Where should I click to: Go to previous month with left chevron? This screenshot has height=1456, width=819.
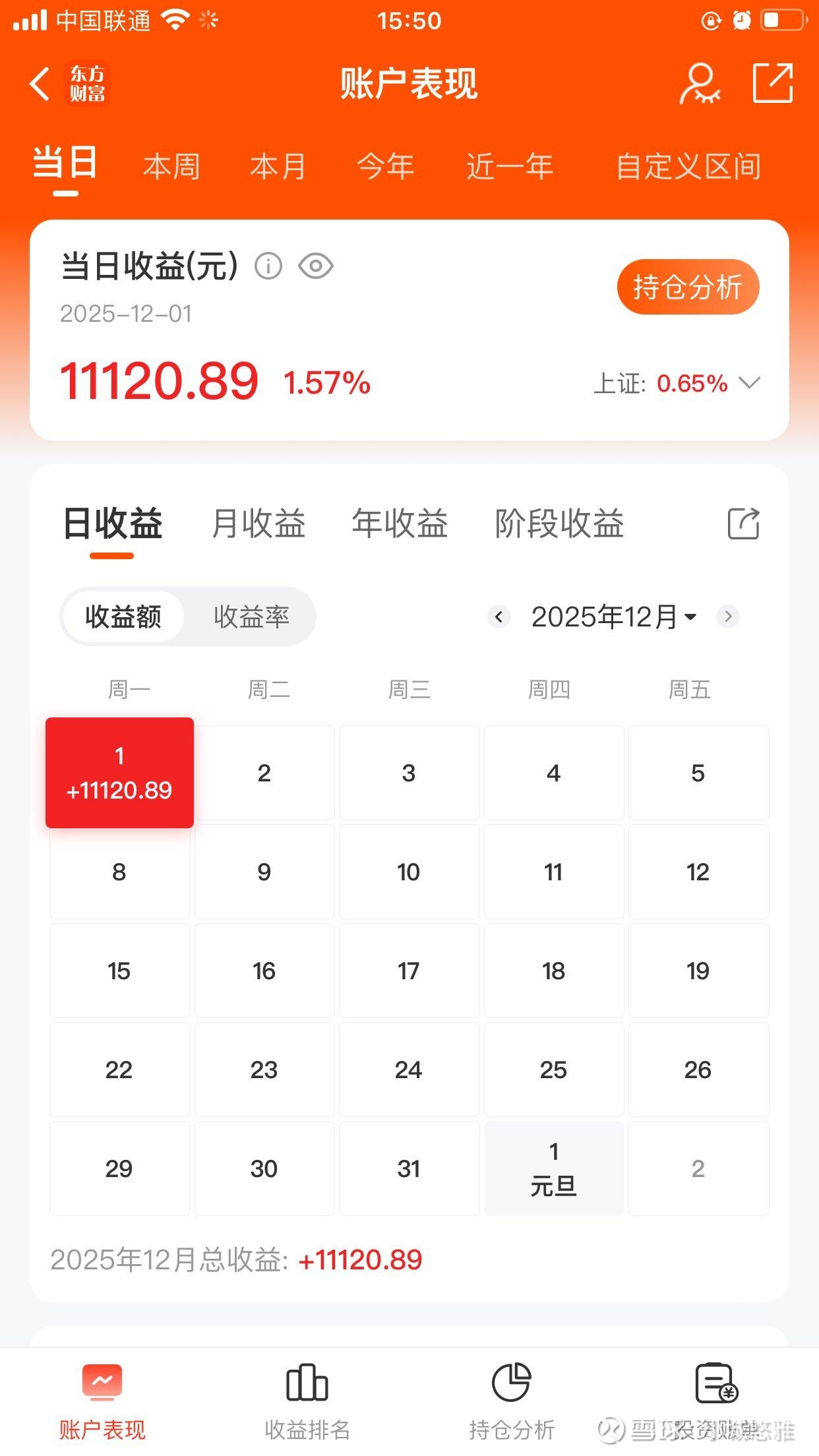coord(499,616)
